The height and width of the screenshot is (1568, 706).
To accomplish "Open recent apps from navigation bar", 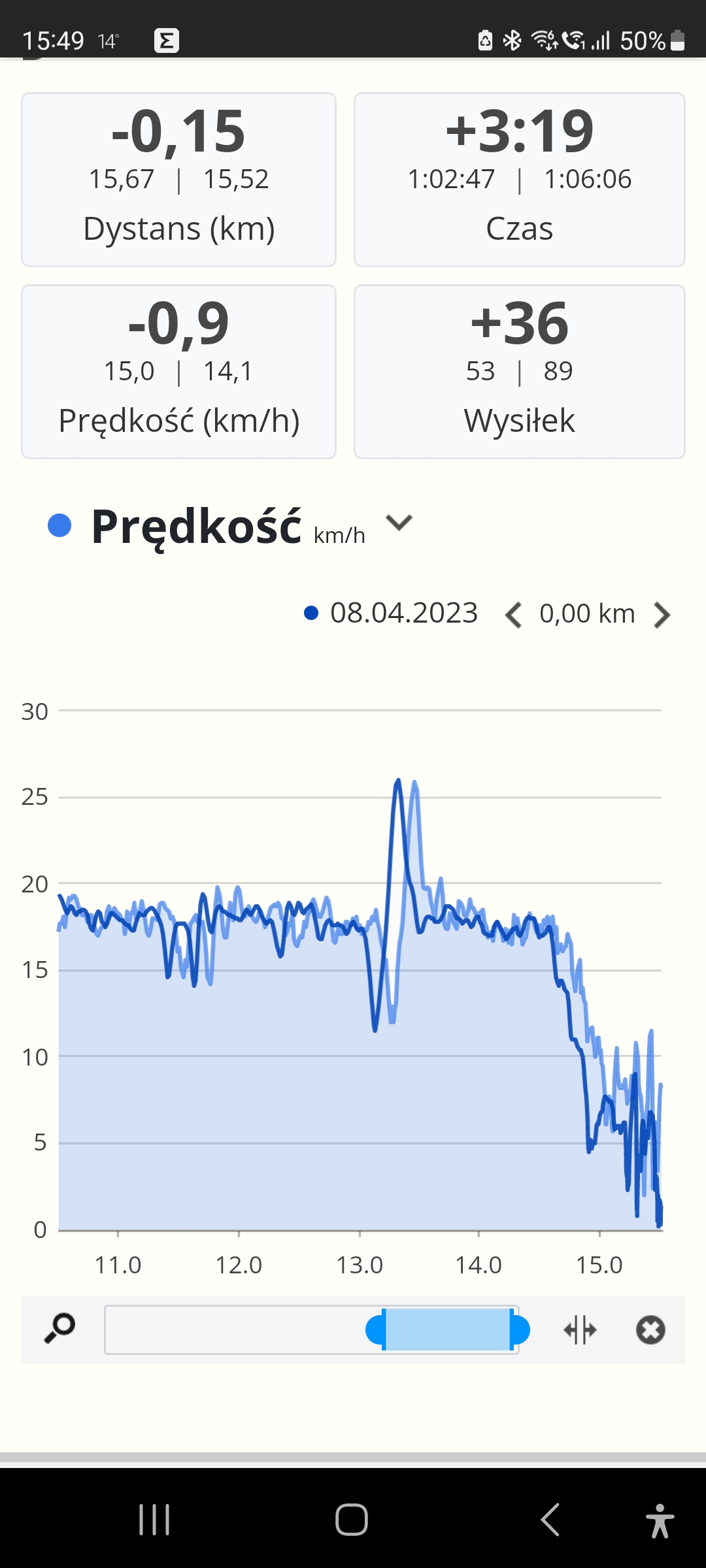I will coord(154,1520).
